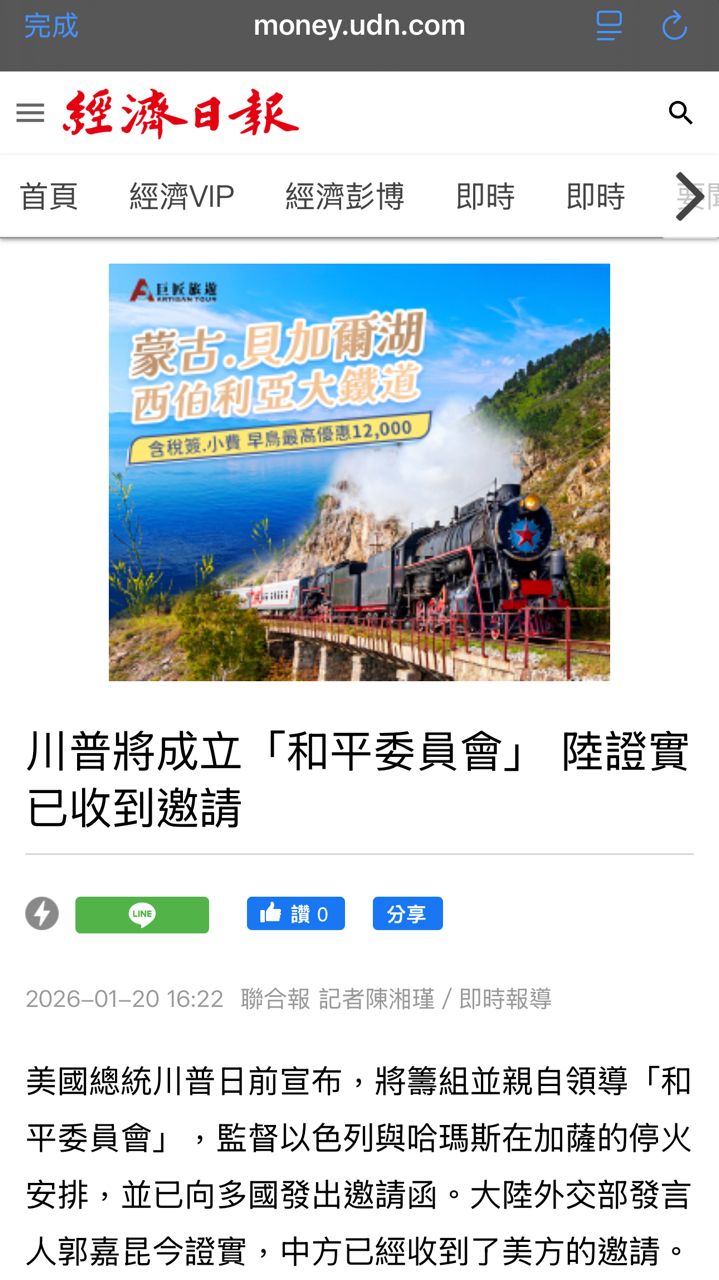Screen dimensions: 719x1280
Task: Open the reader view icon
Action: click(x=609, y=26)
